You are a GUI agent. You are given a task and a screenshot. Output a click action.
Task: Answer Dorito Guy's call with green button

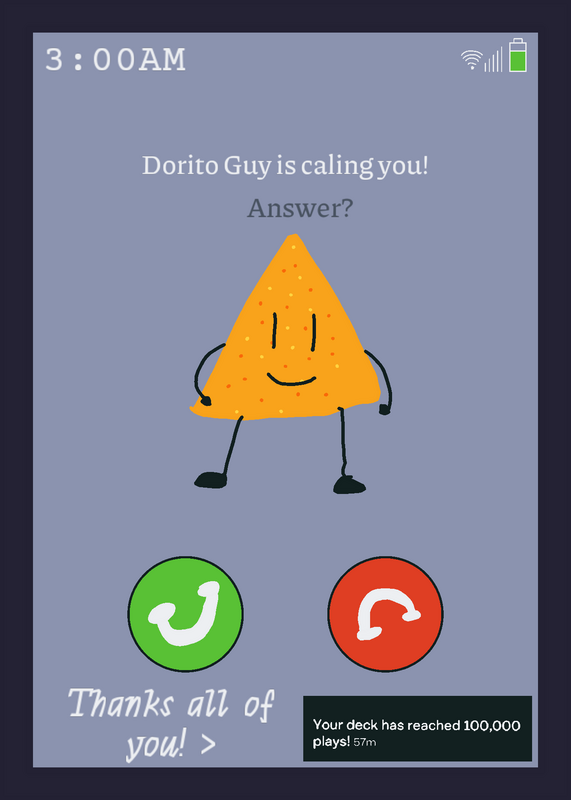pyautogui.click(x=185, y=614)
